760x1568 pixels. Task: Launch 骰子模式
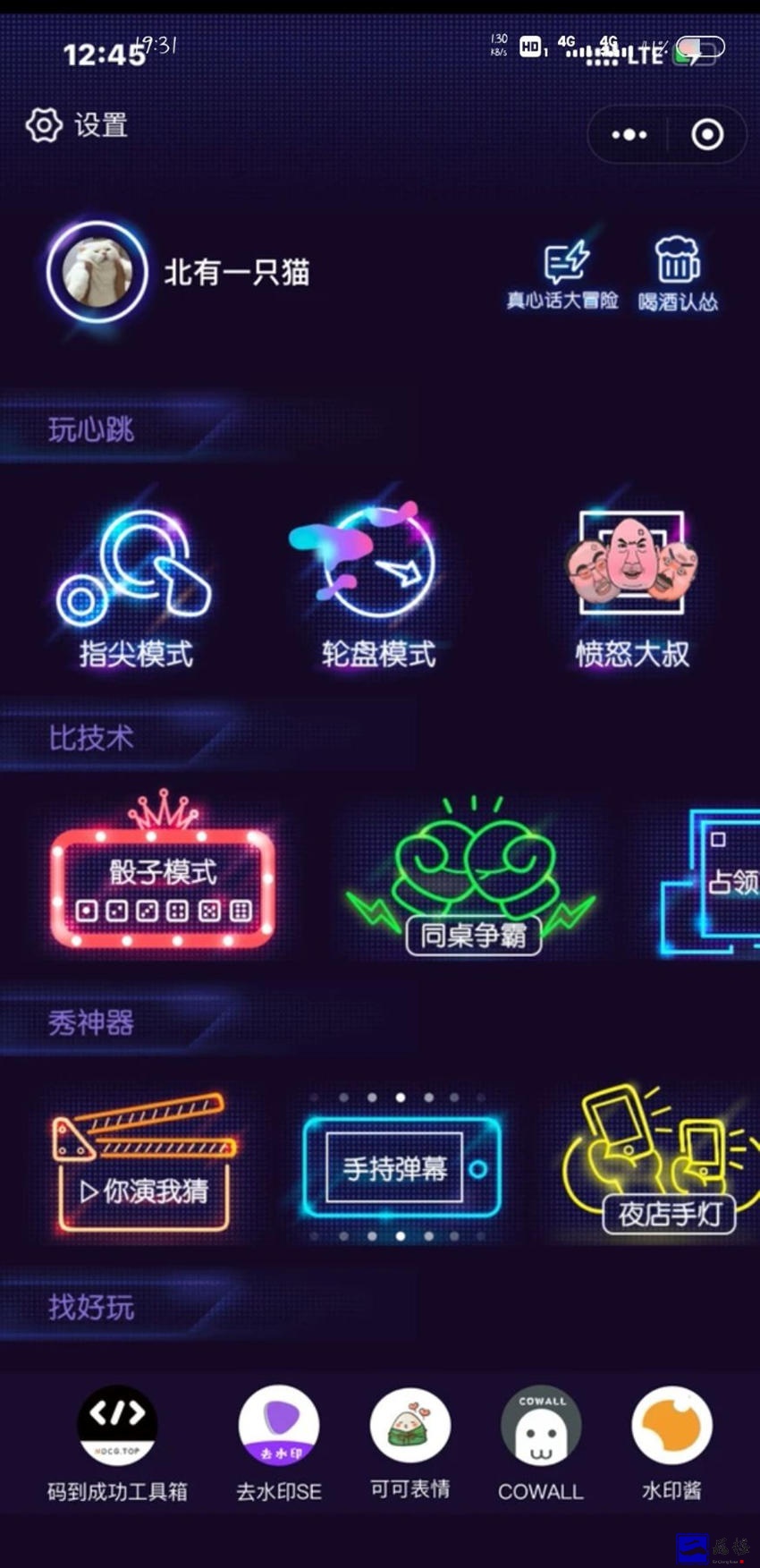point(162,881)
